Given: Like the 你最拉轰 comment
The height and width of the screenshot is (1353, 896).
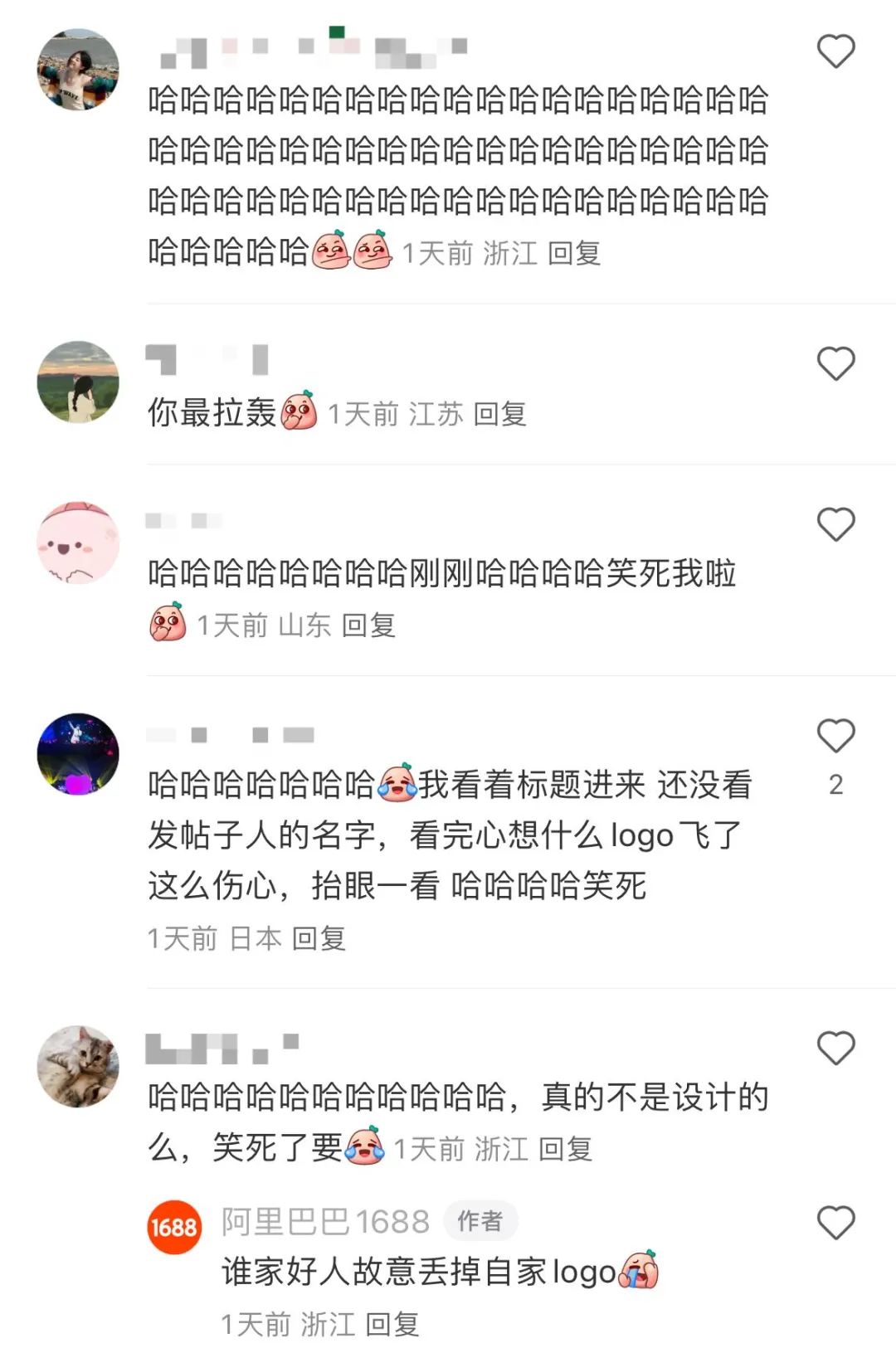Looking at the screenshot, I should pyautogui.click(x=835, y=364).
